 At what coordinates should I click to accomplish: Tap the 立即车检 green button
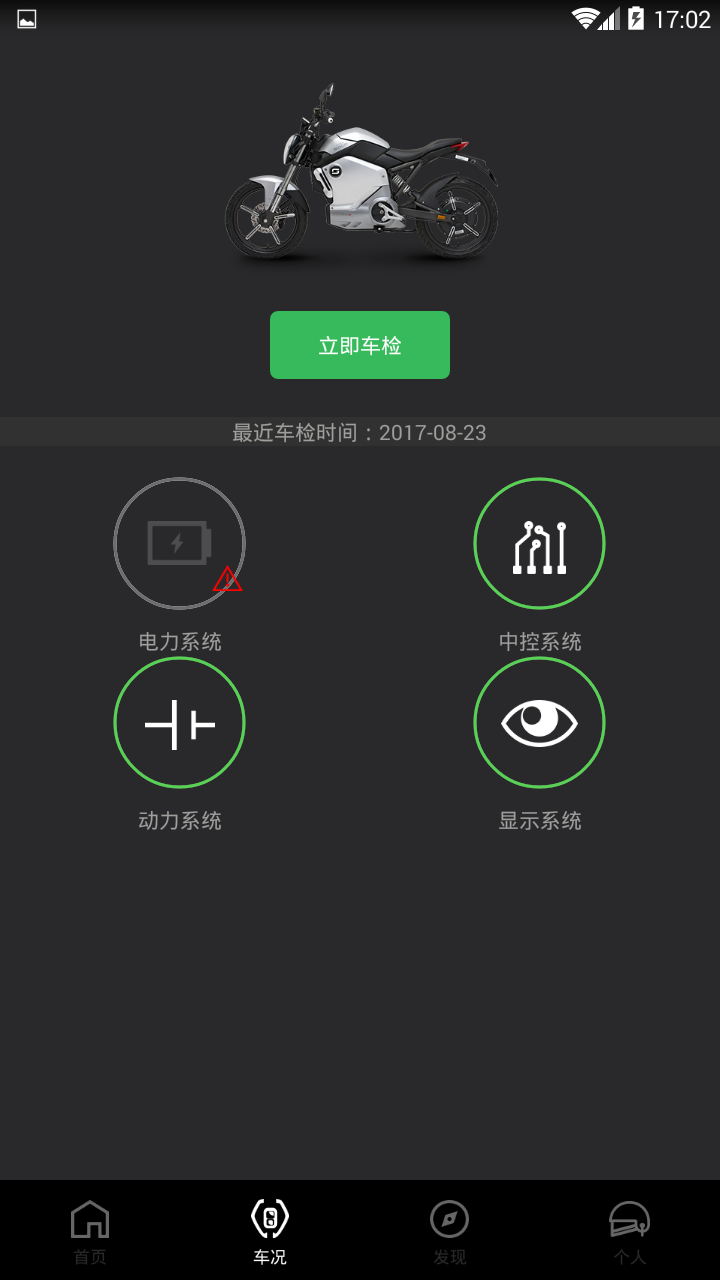tap(360, 345)
